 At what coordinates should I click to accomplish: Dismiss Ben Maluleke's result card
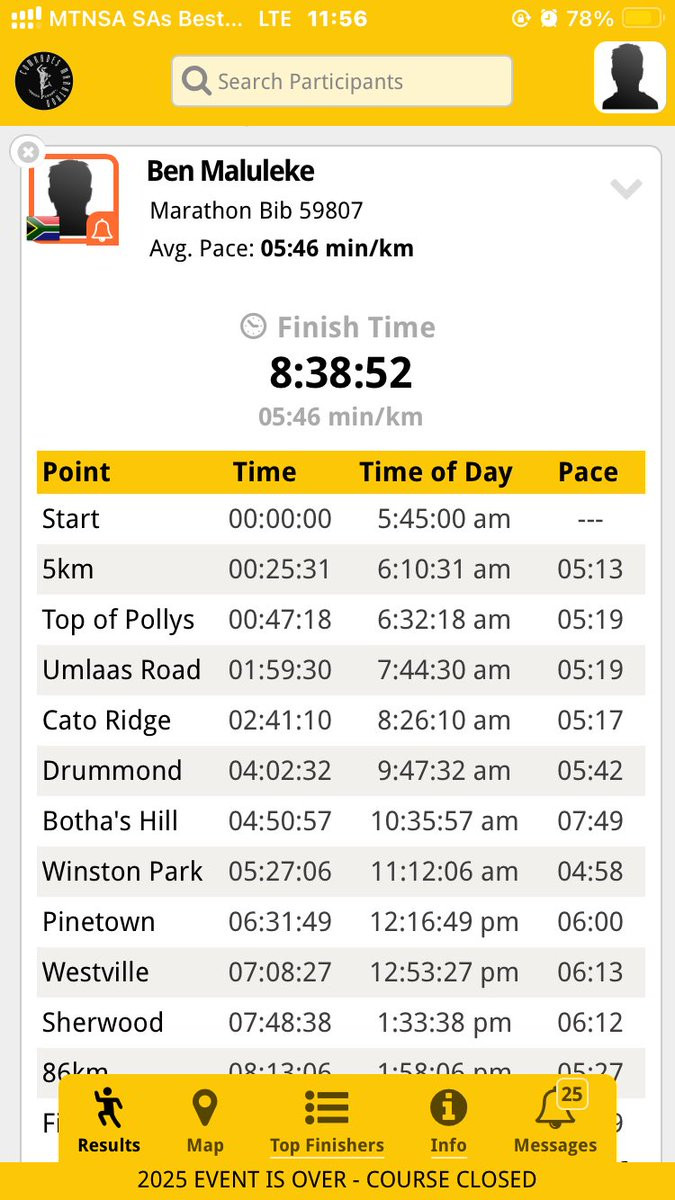[x=28, y=152]
